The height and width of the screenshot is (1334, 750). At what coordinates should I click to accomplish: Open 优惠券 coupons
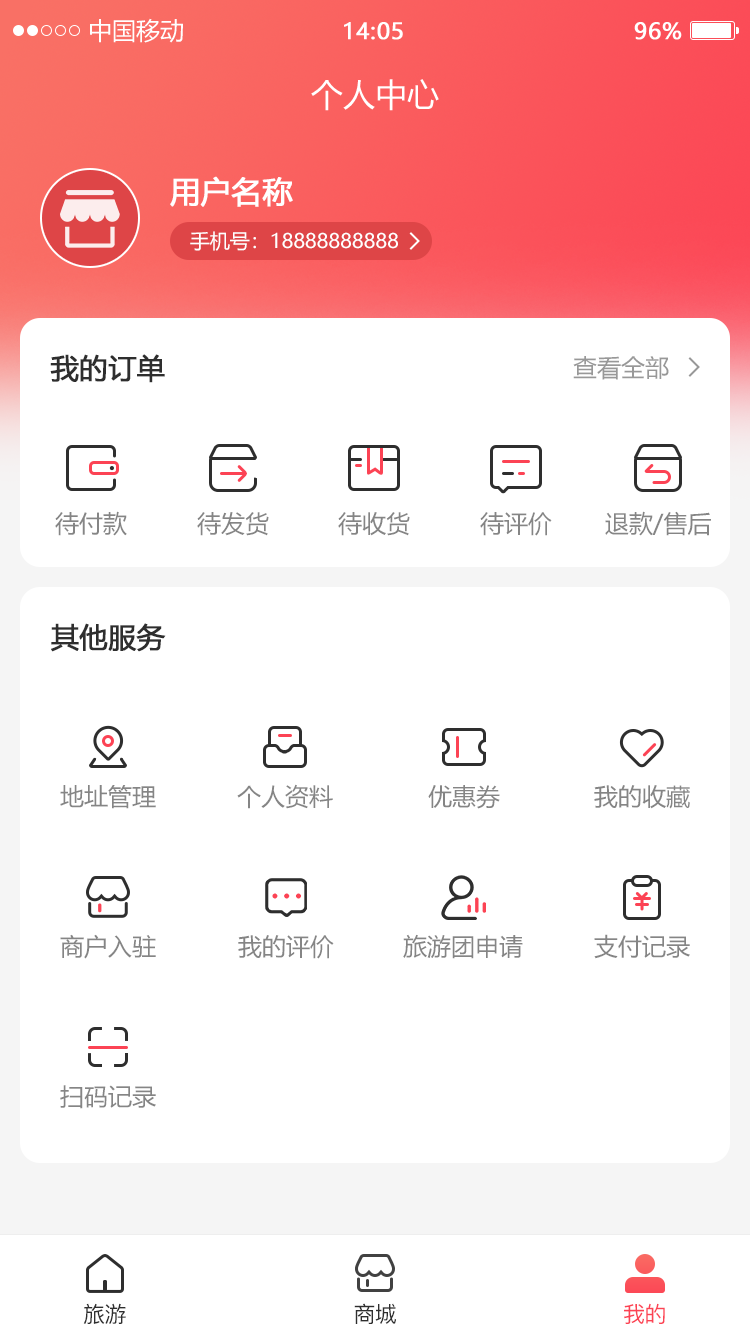pos(464,767)
